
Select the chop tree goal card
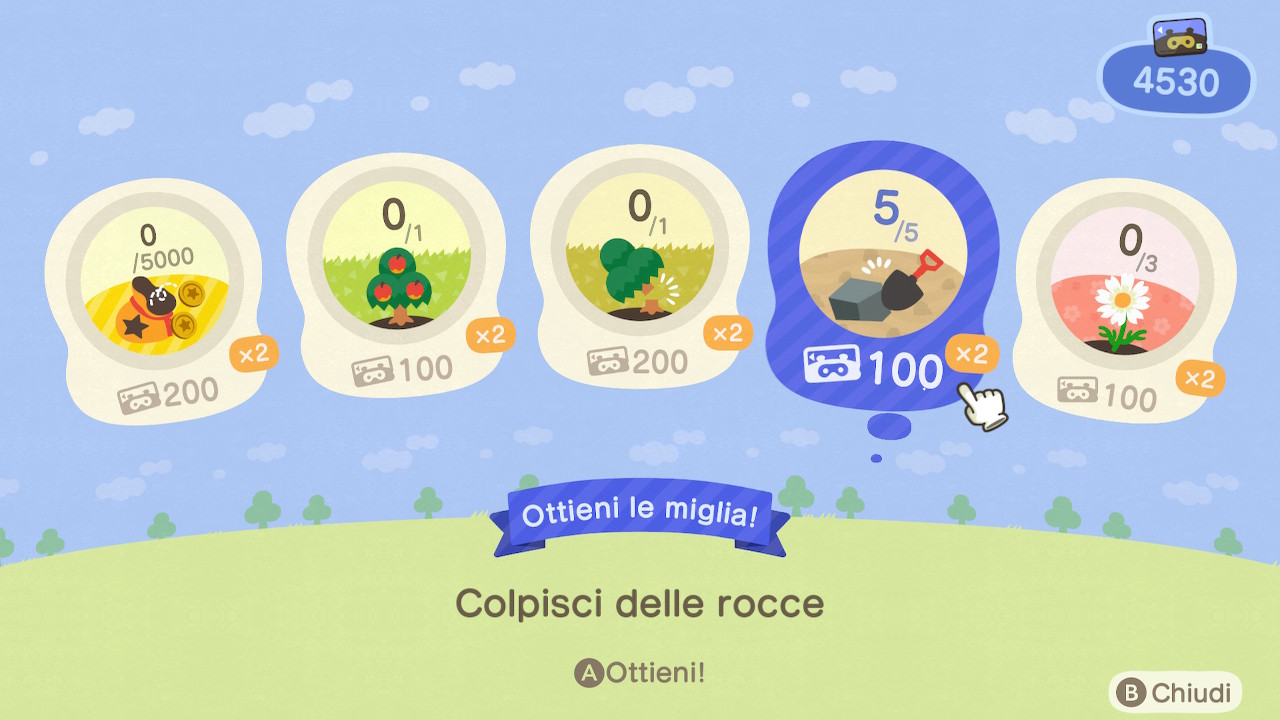640,270
